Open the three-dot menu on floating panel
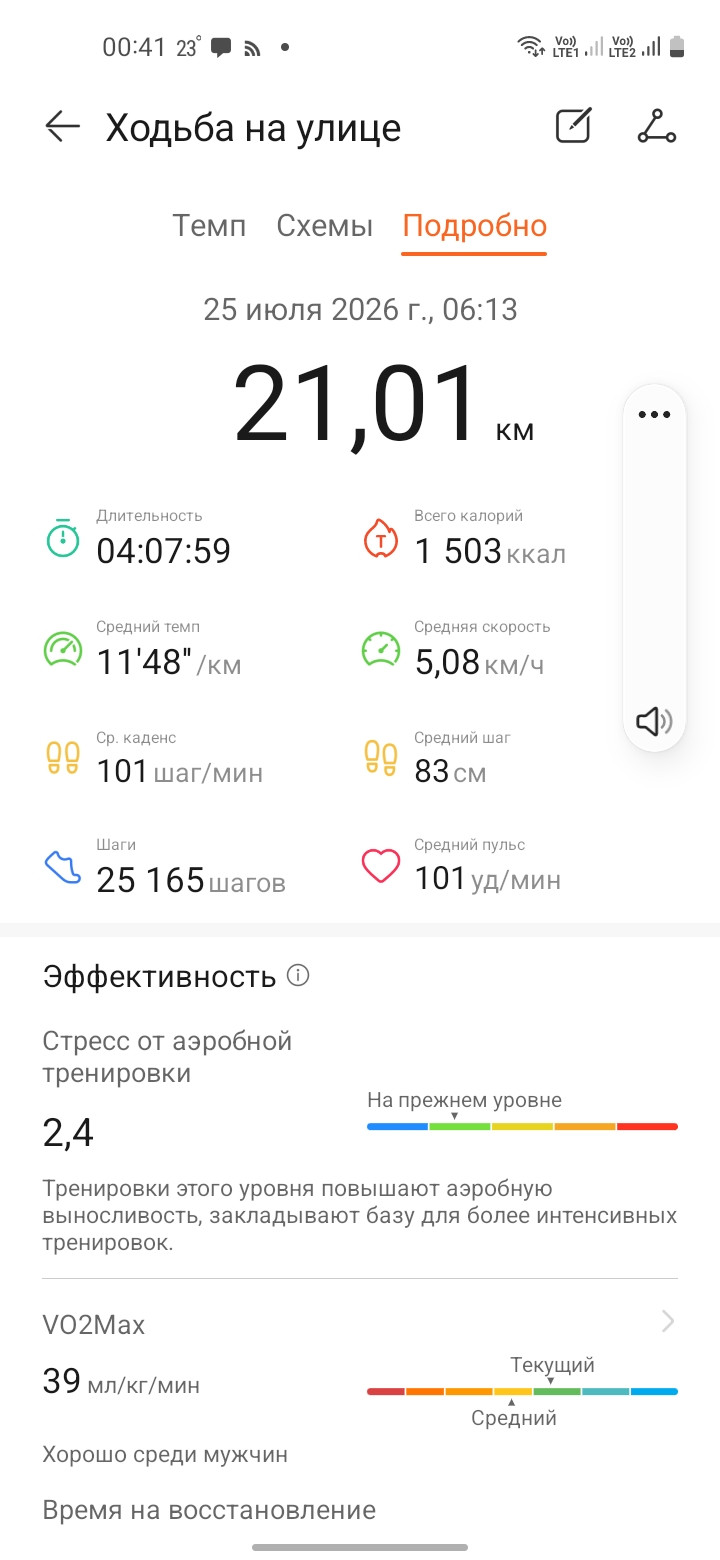The width and height of the screenshot is (720, 1560). [x=654, y=414]
